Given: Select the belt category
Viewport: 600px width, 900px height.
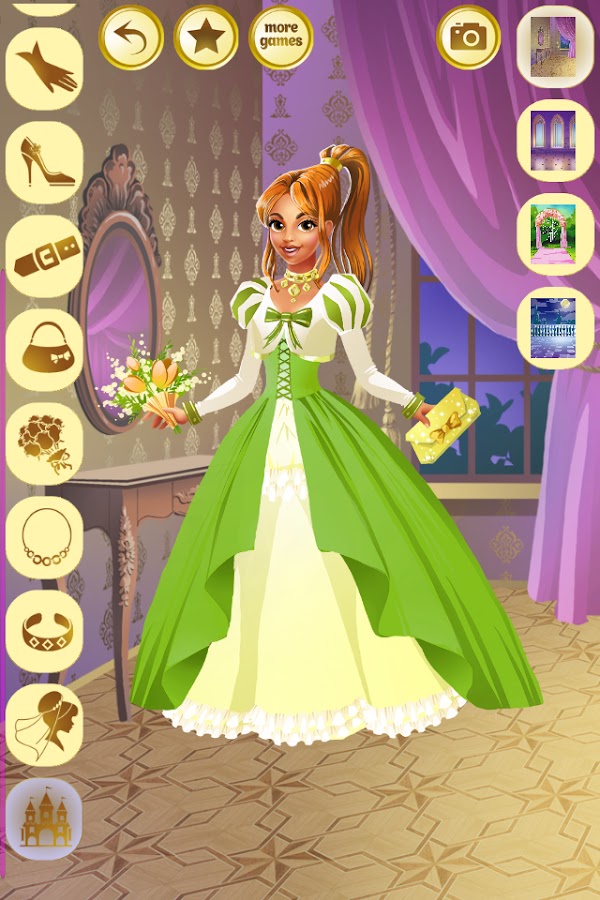Looking at the screenshot, I should tap(44, 256).
